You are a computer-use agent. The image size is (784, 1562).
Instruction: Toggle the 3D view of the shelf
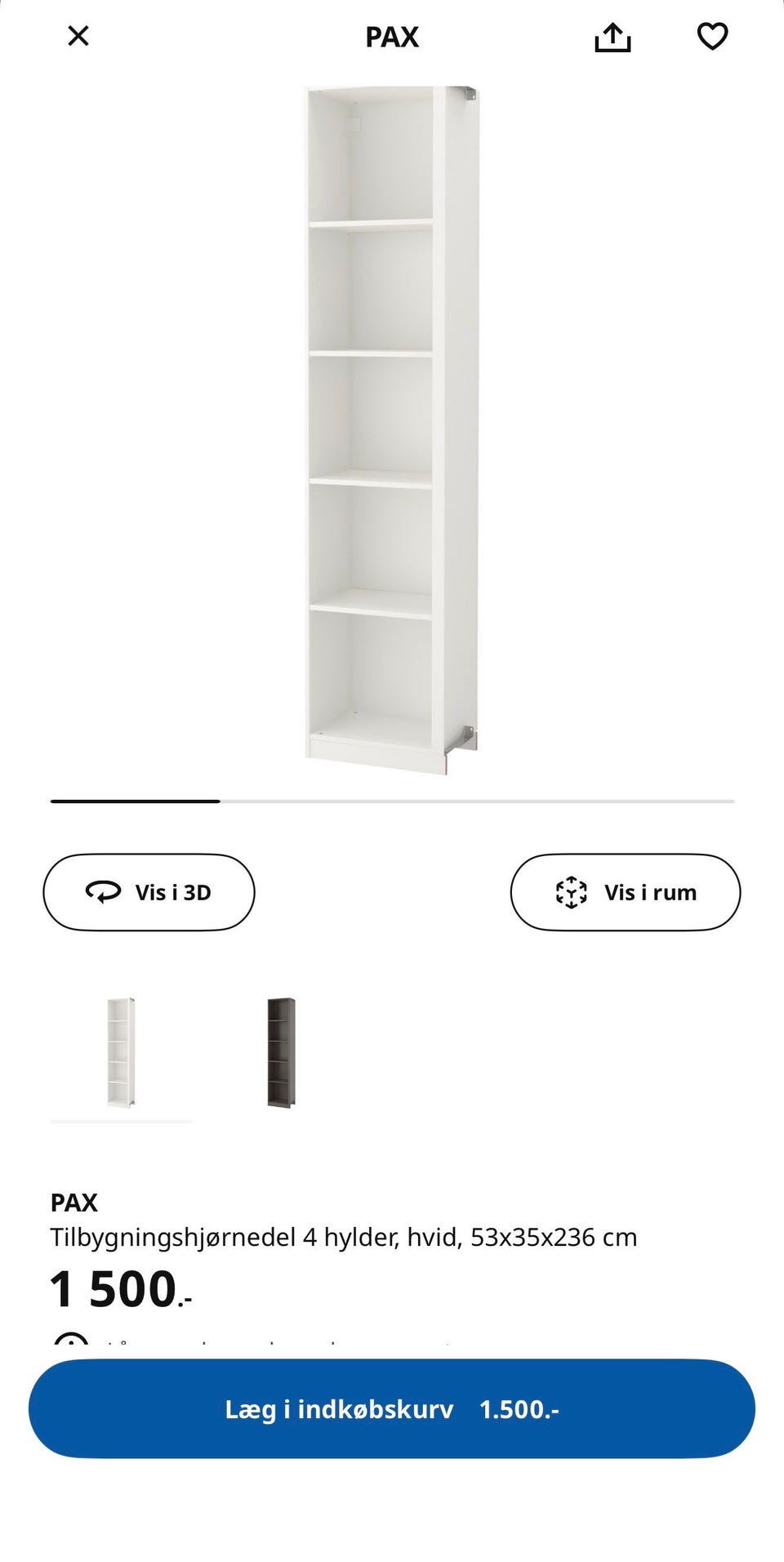149,892
